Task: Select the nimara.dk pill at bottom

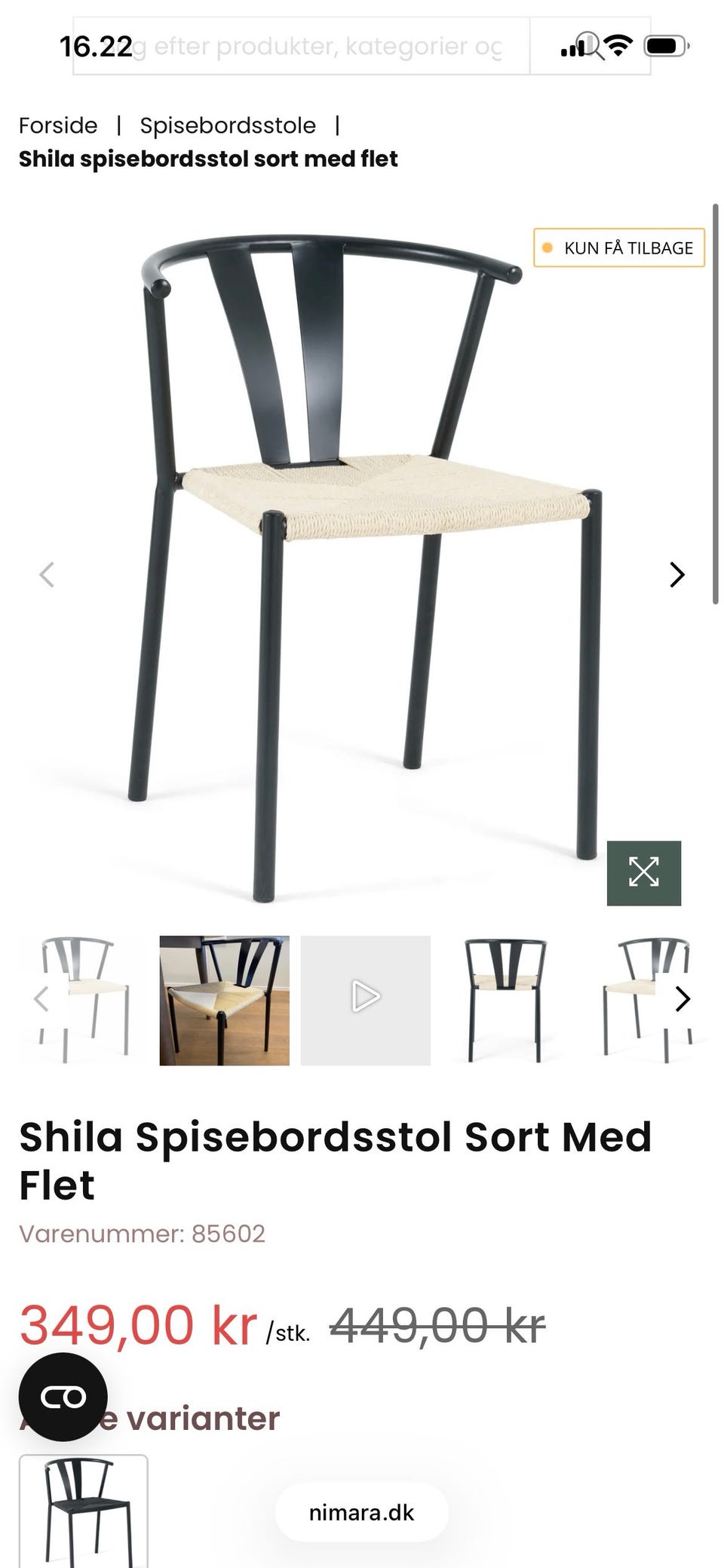Action: pyautogui.click(x=361, y=1511)
